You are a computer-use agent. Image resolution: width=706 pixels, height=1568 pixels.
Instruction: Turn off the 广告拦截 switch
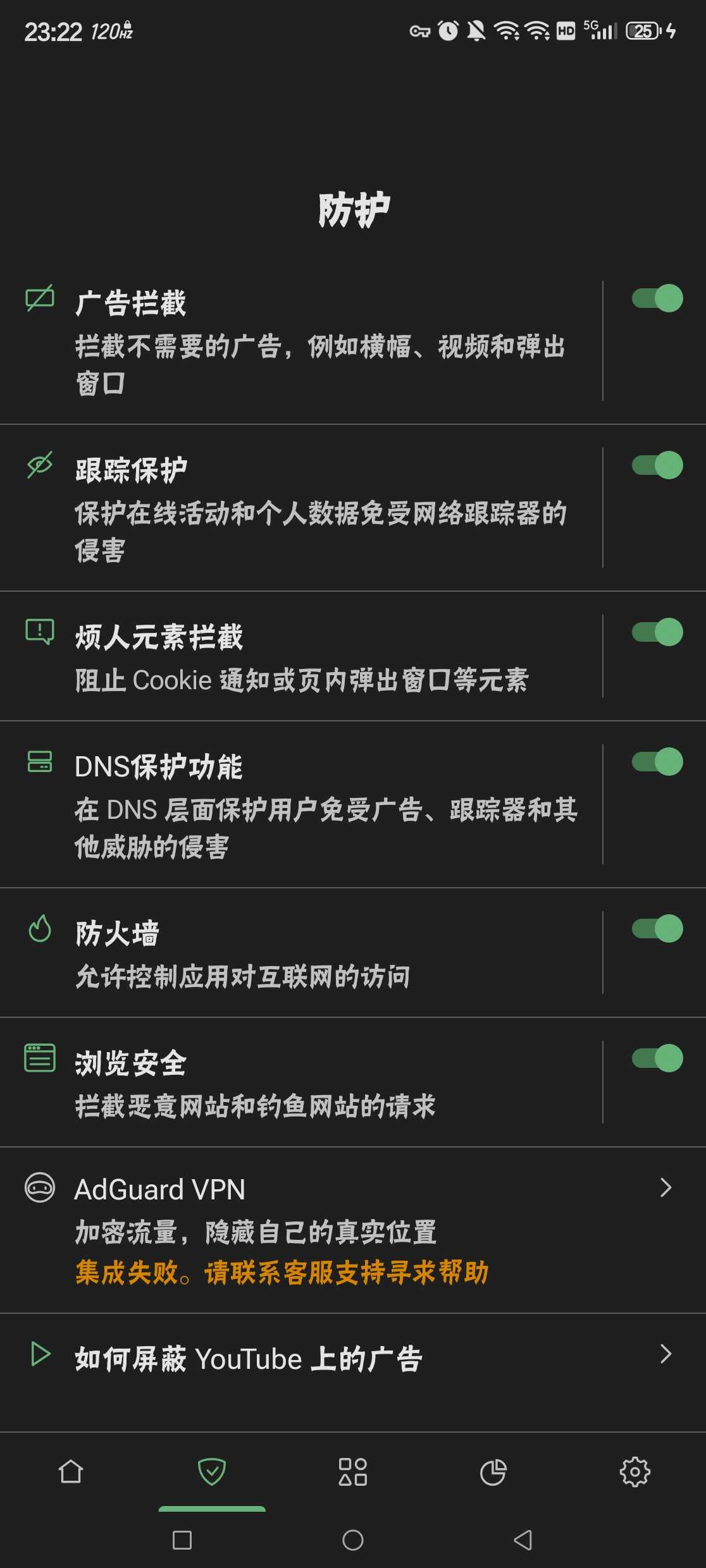click(657, 298)
